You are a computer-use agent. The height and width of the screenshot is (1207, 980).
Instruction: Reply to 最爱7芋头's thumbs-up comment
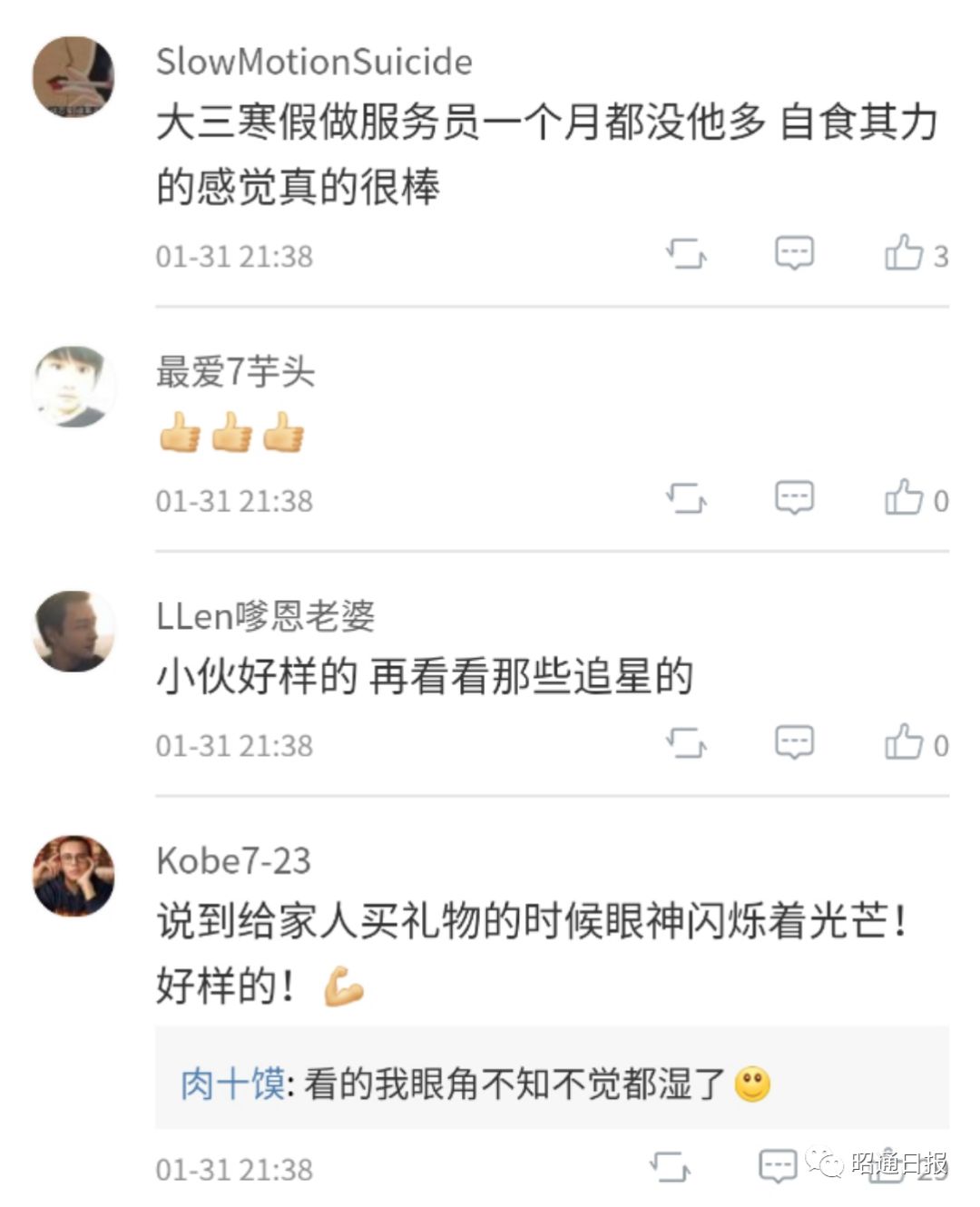click(x=794, y=498)
